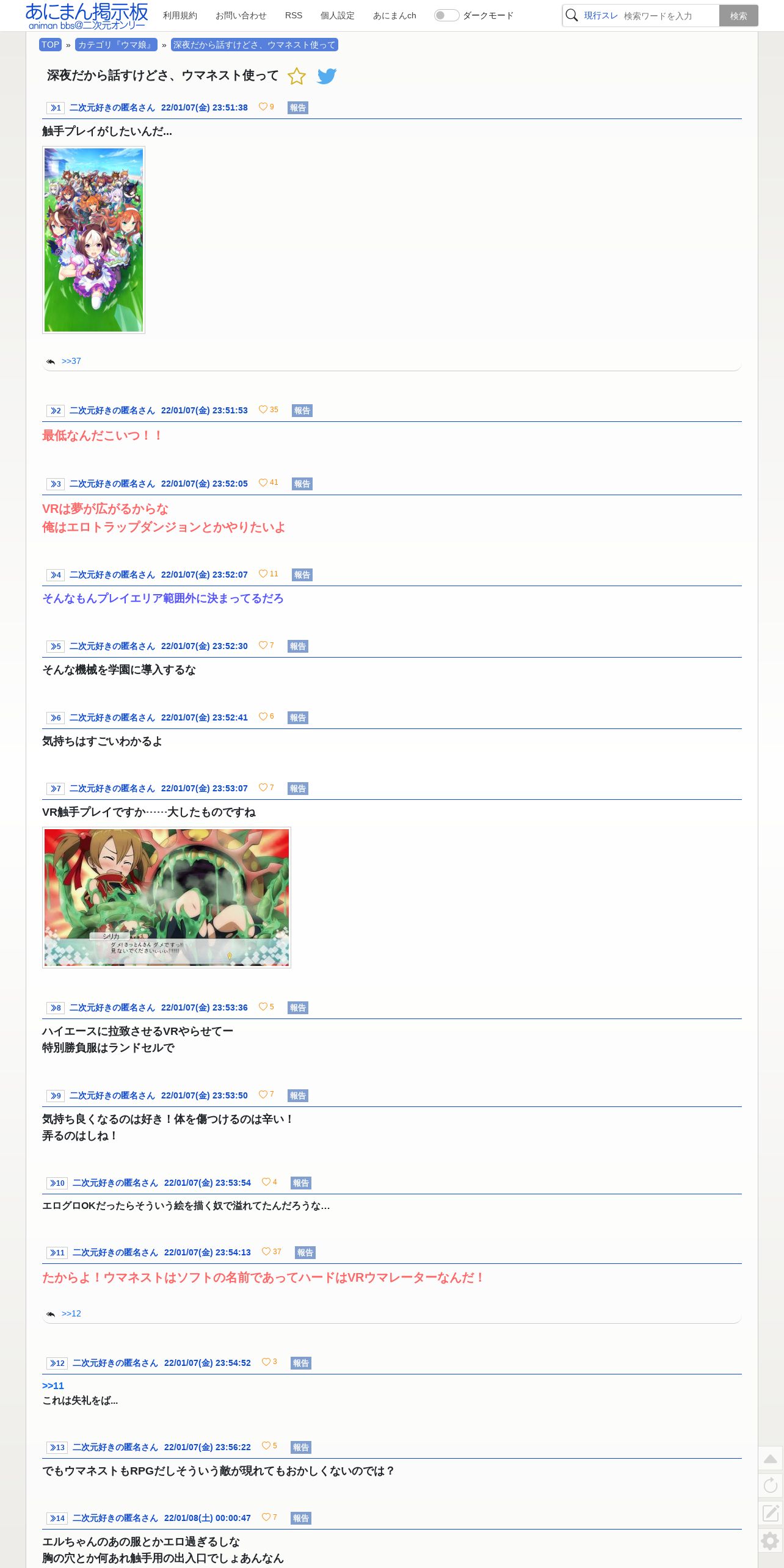This screenshot has height=1568, width=784.
Task: Report post 2 with its 報告 button
Action: pos(302,410)
